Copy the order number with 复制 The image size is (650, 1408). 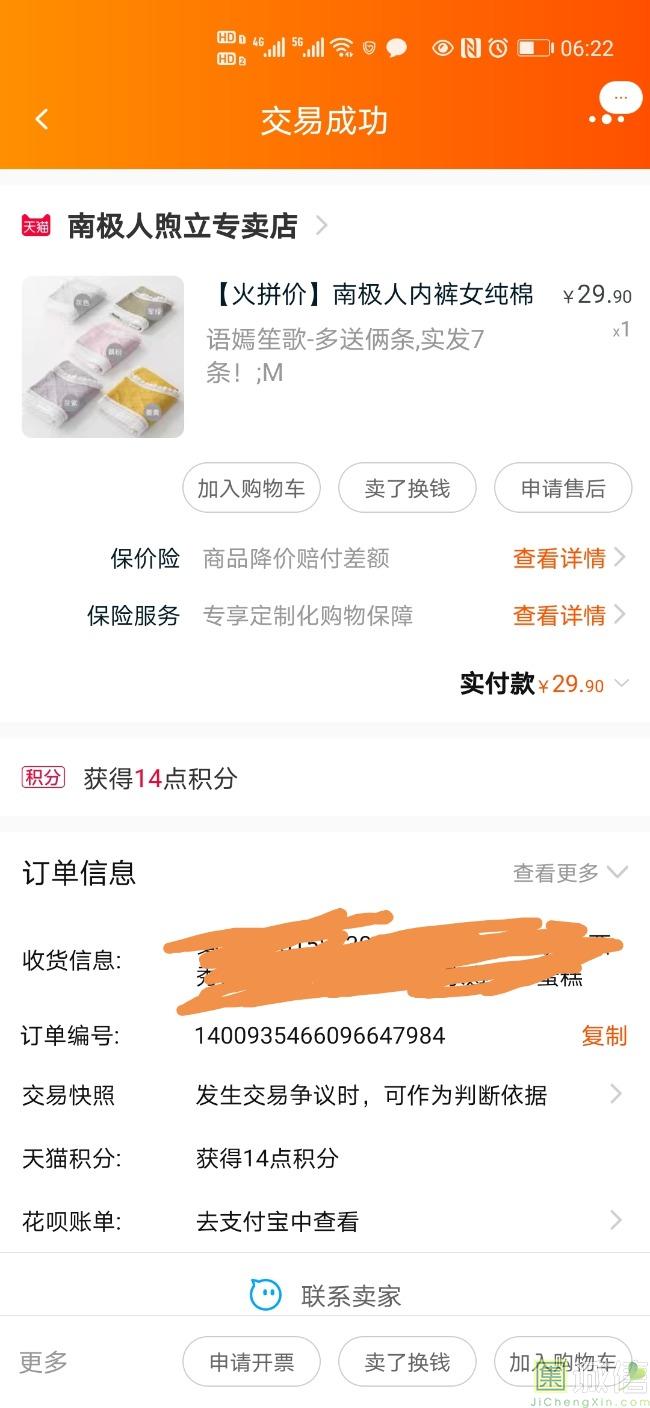(x=604, y=1036)
